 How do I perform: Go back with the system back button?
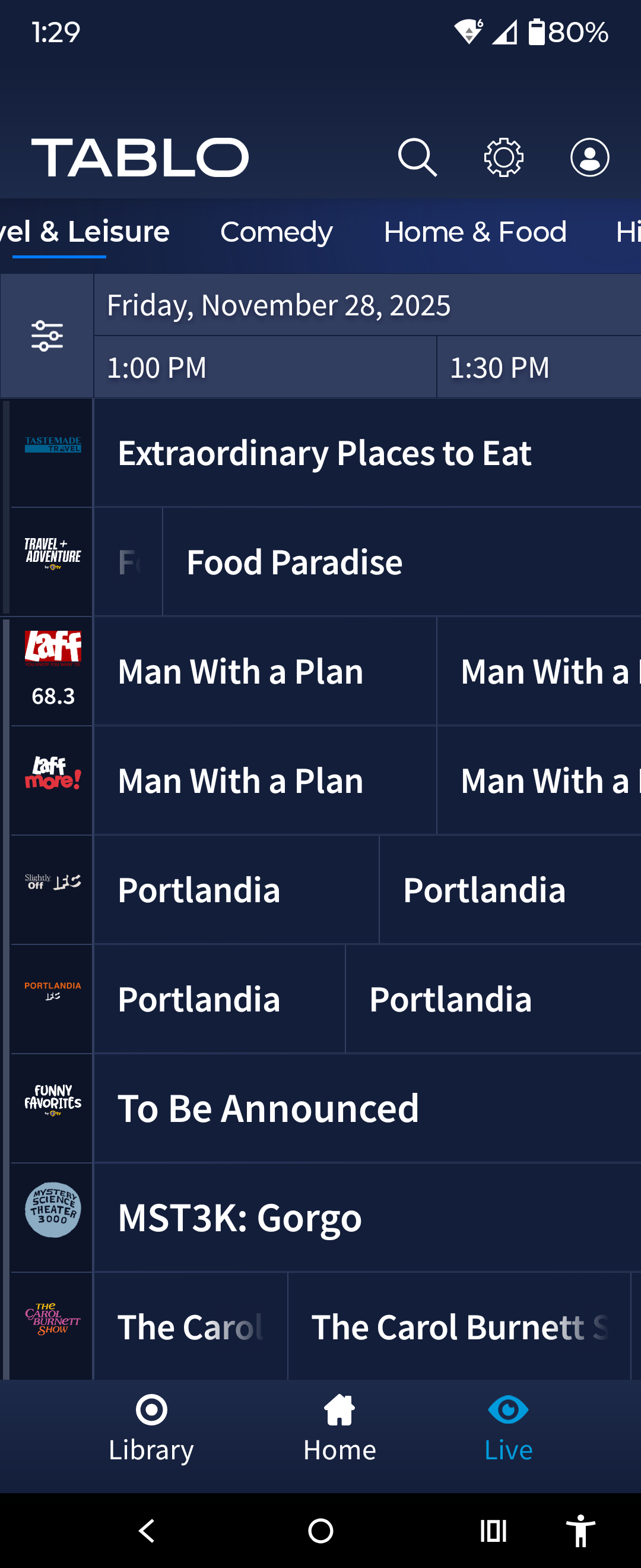(147, 1530)
